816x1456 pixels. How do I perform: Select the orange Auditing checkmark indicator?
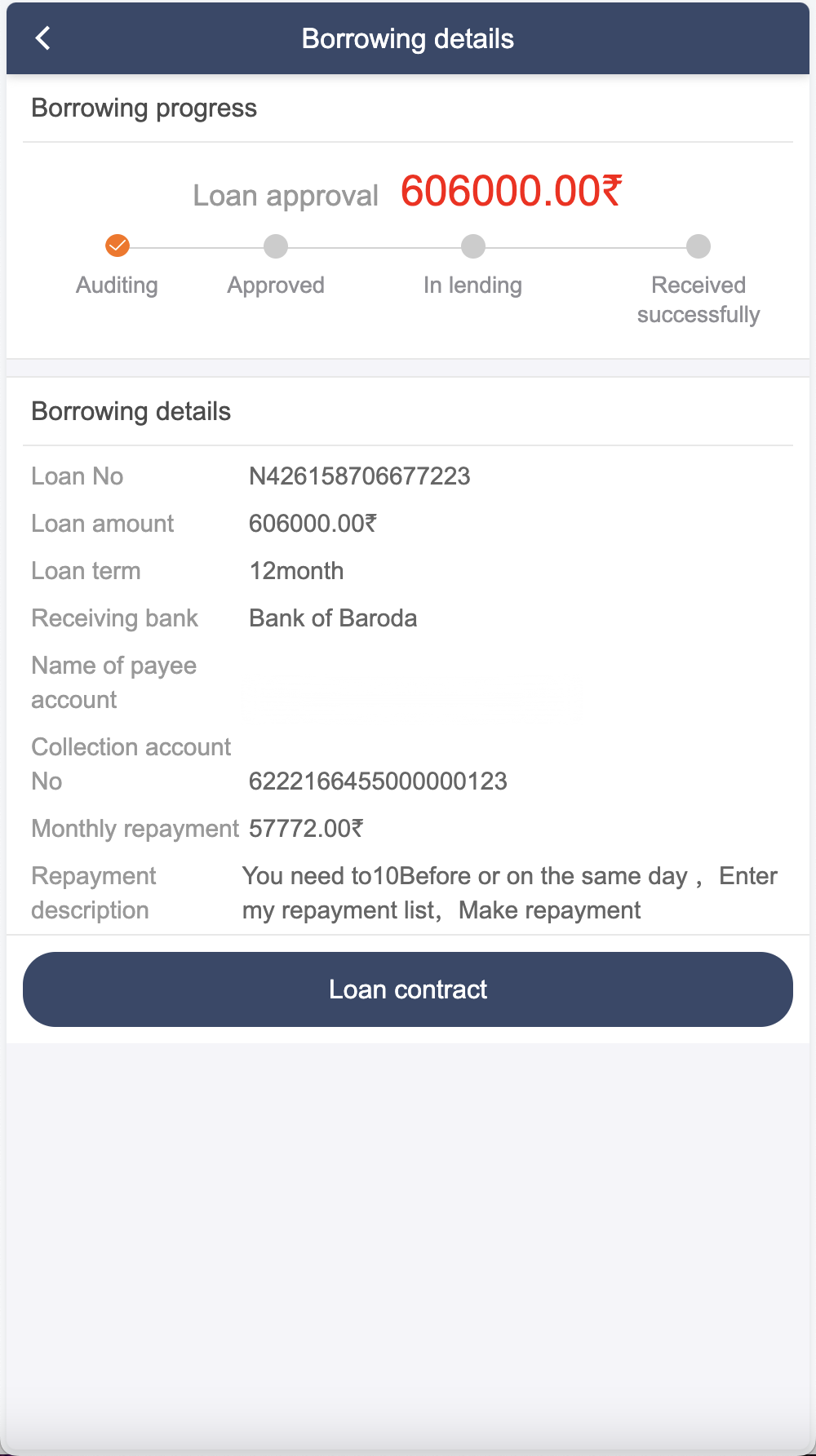point(117,246)
